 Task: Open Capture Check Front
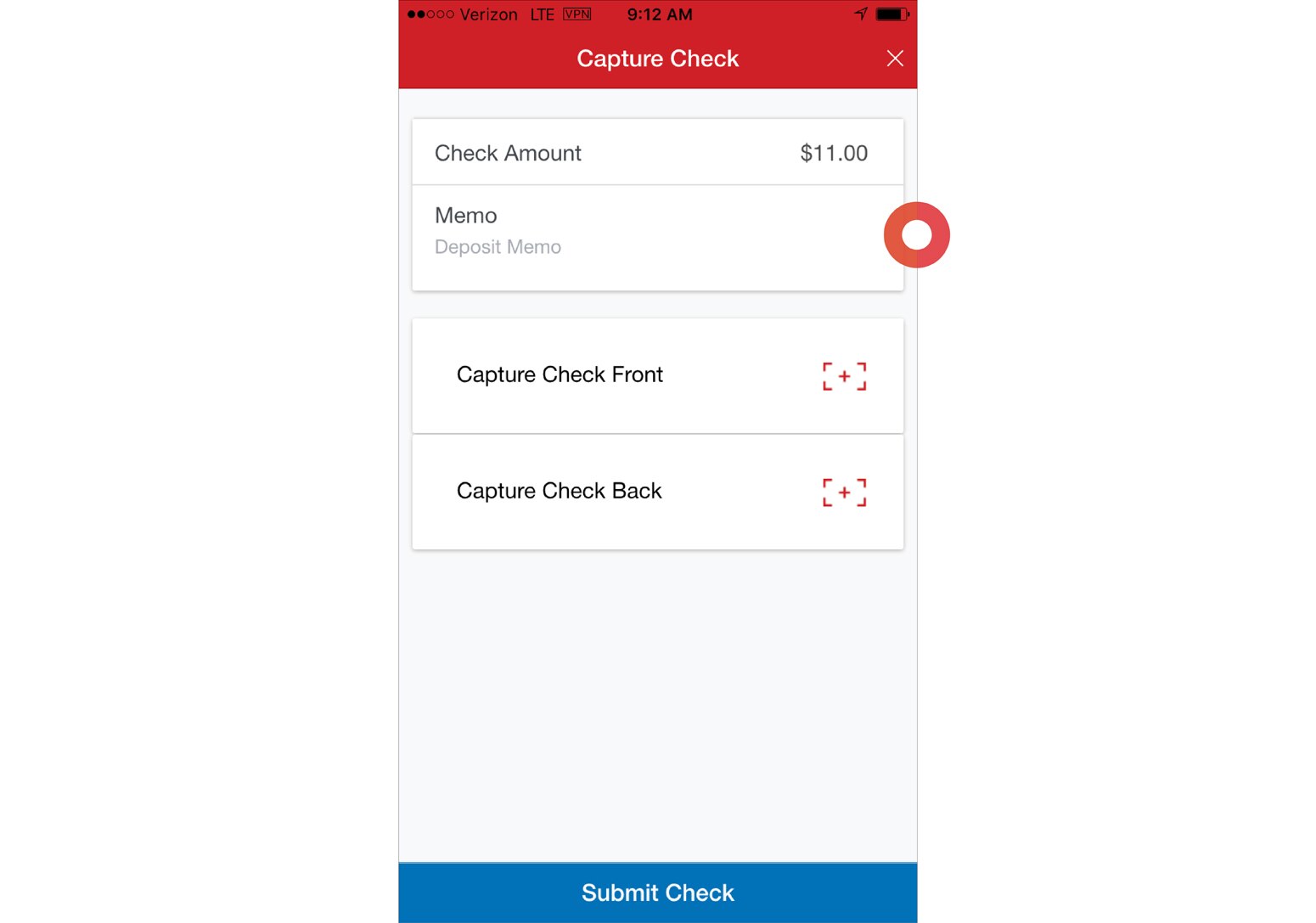point(657,375)
